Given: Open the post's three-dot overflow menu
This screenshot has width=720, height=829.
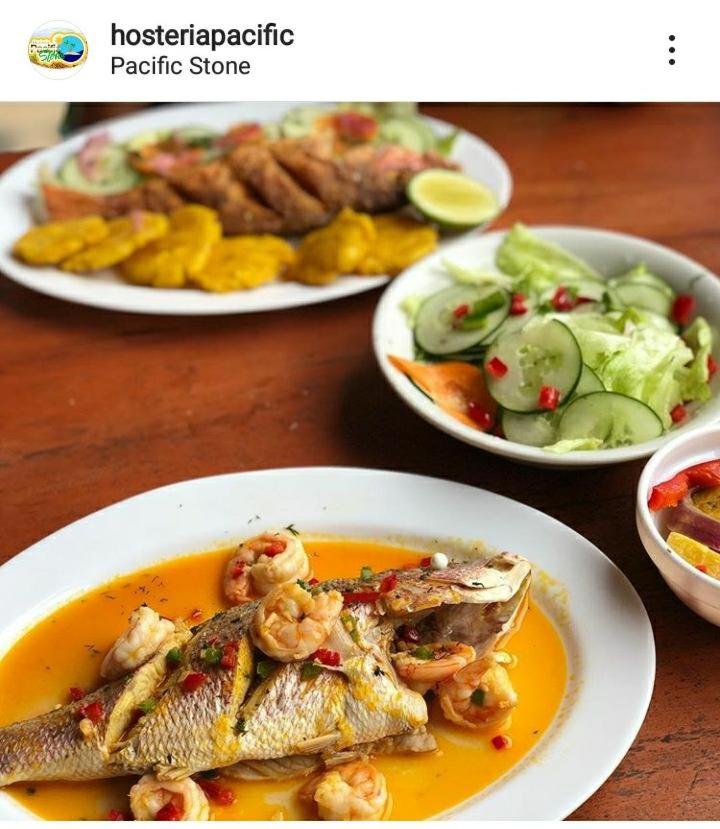Looking at the screenshot, I should click(671, 50).
